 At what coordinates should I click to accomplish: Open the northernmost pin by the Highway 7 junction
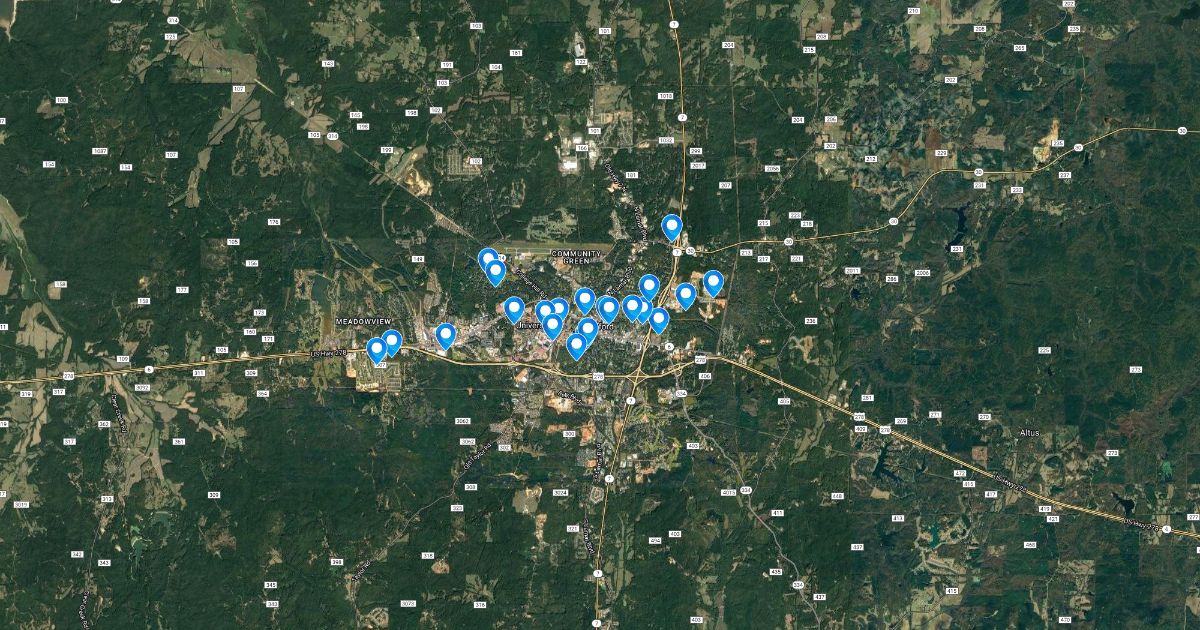click(x=672, y=227)
